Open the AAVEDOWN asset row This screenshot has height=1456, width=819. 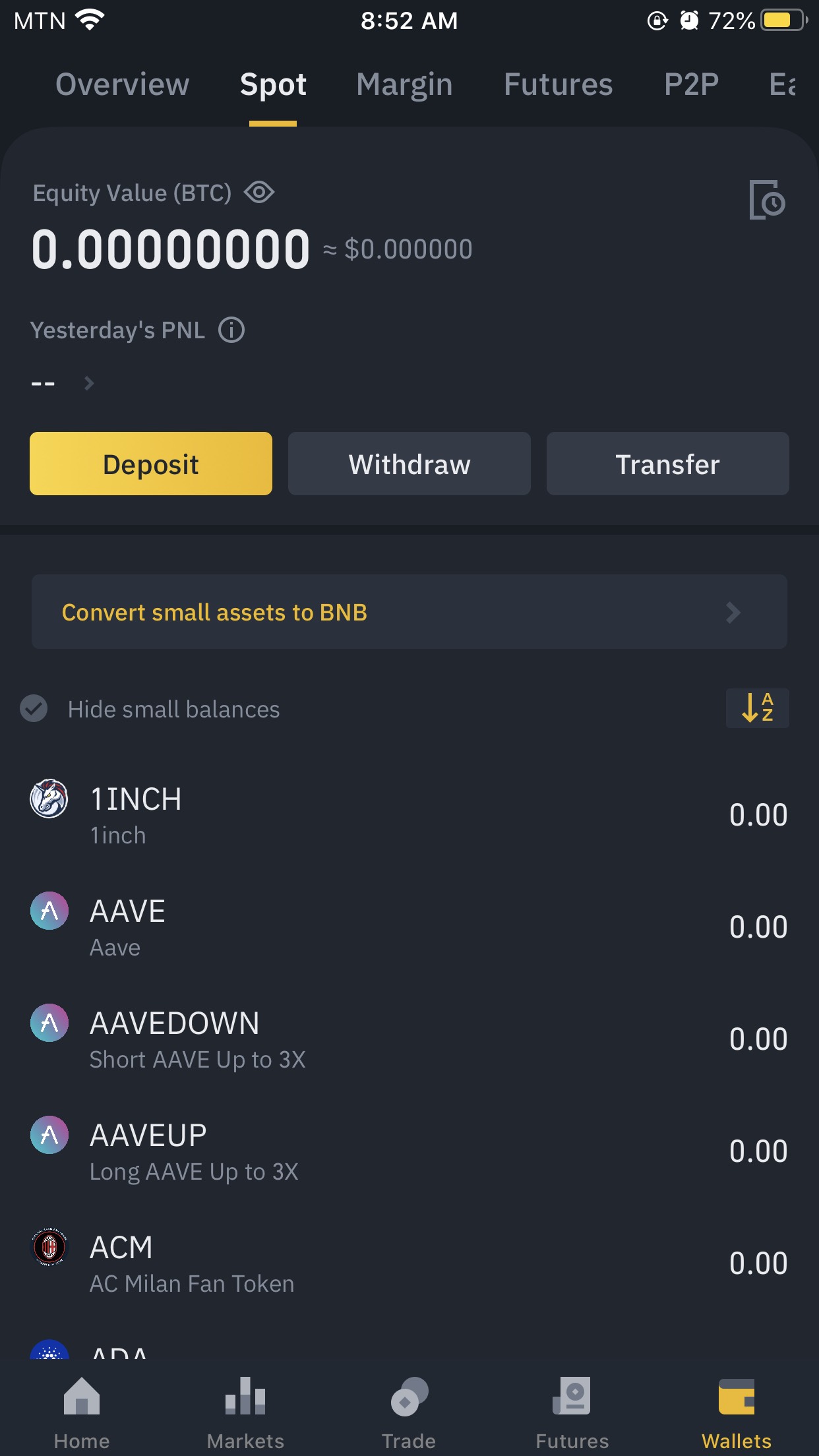[409, 1039]
